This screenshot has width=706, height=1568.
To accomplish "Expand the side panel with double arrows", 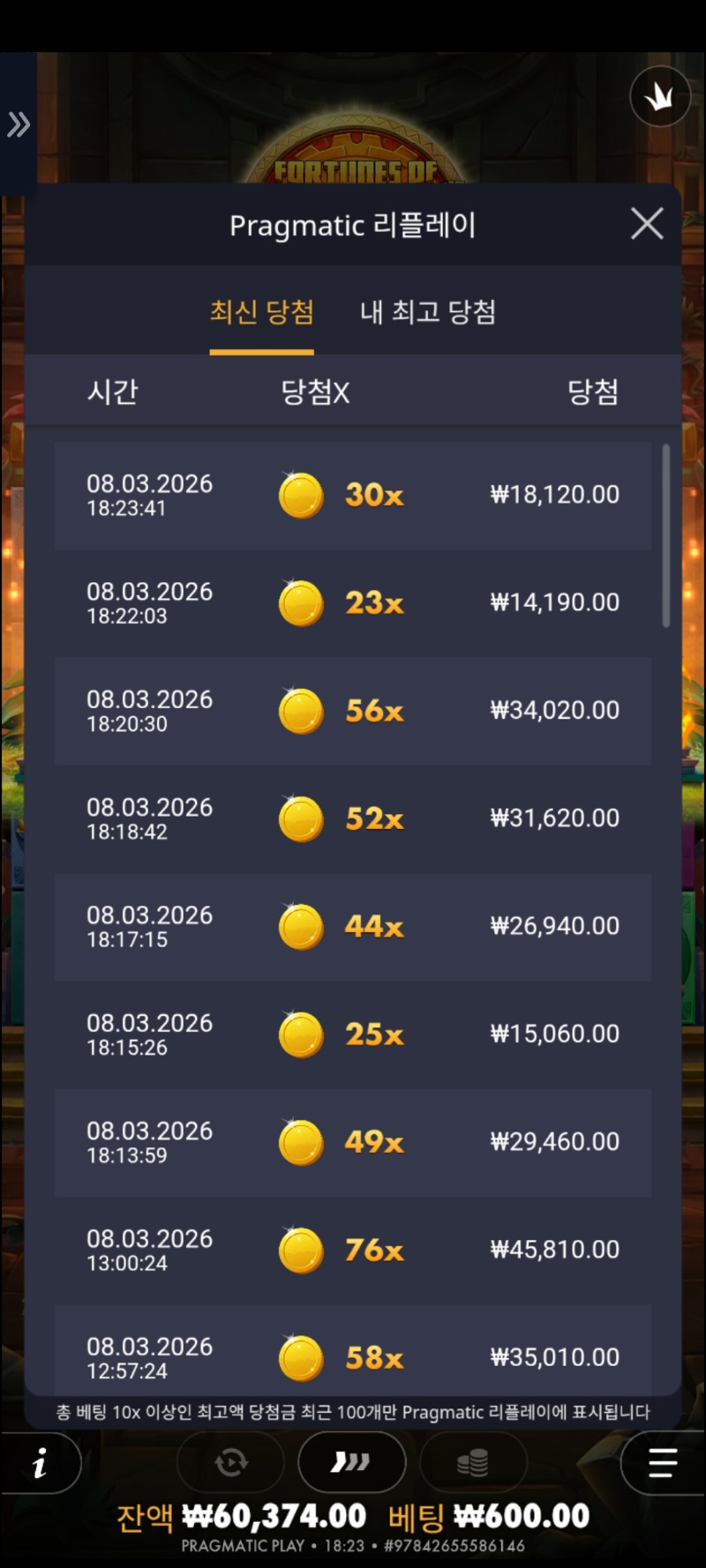I will pos(19,124).
